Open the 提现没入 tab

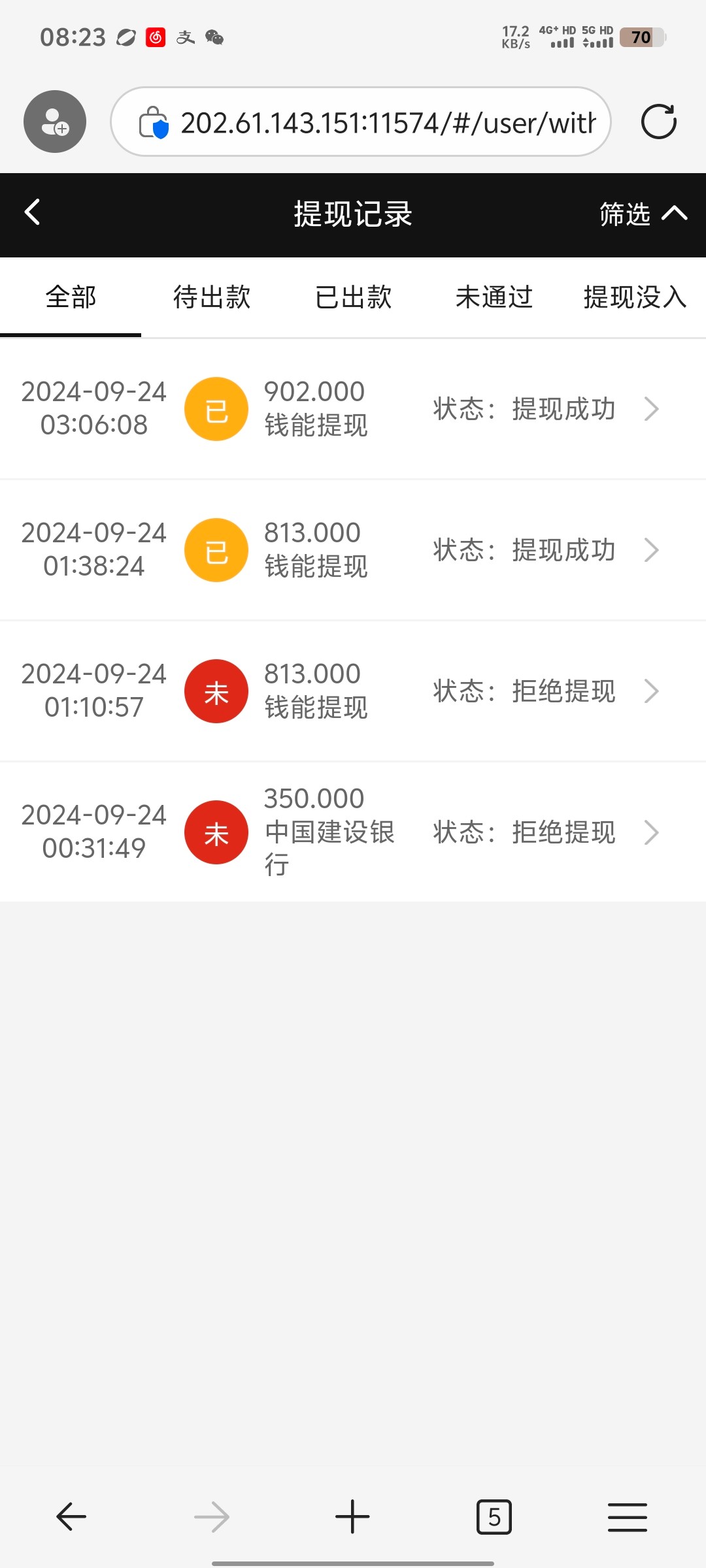pos(634,297)
